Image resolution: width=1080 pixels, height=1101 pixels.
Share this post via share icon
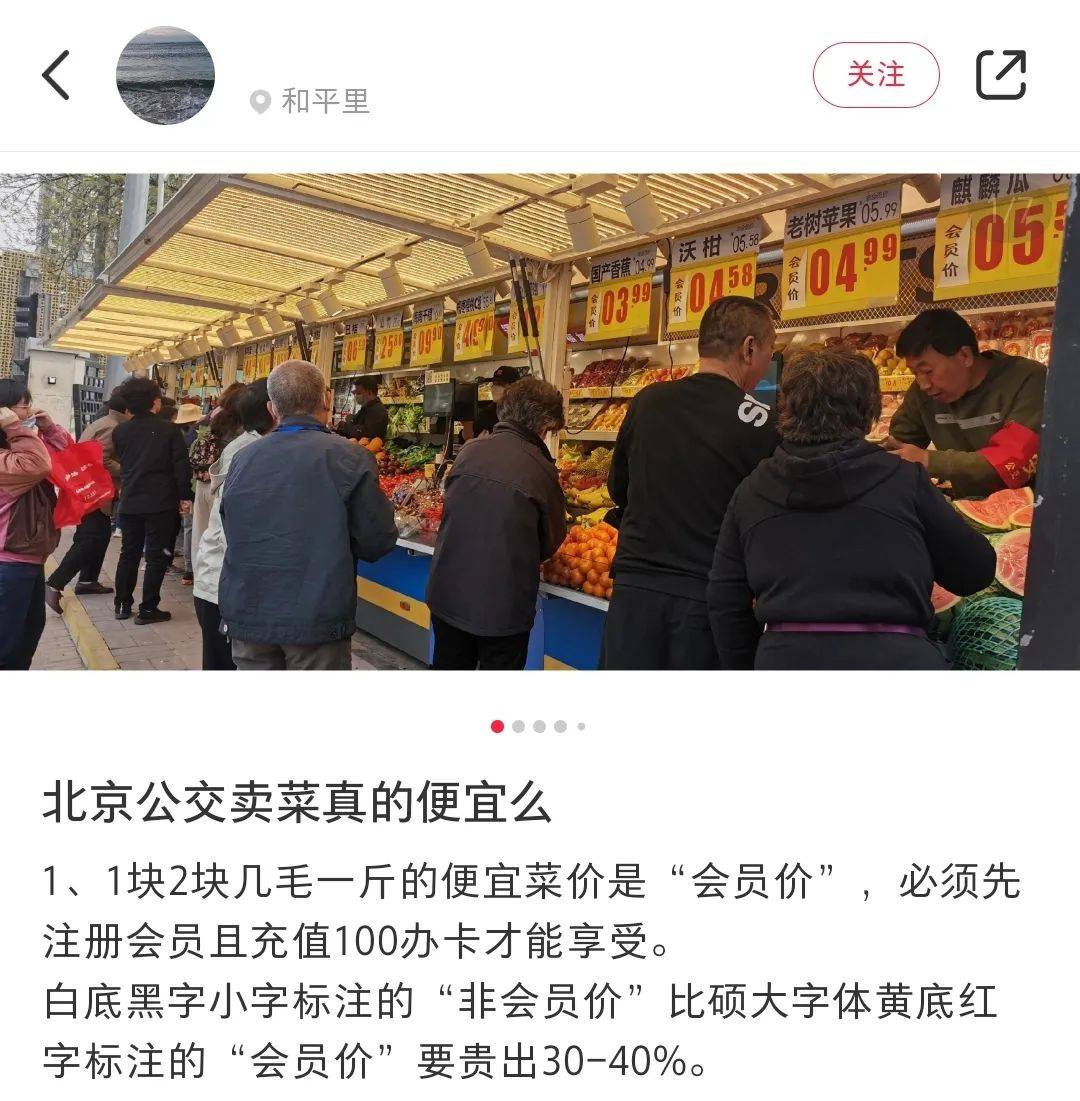[x=1000, y=75]
